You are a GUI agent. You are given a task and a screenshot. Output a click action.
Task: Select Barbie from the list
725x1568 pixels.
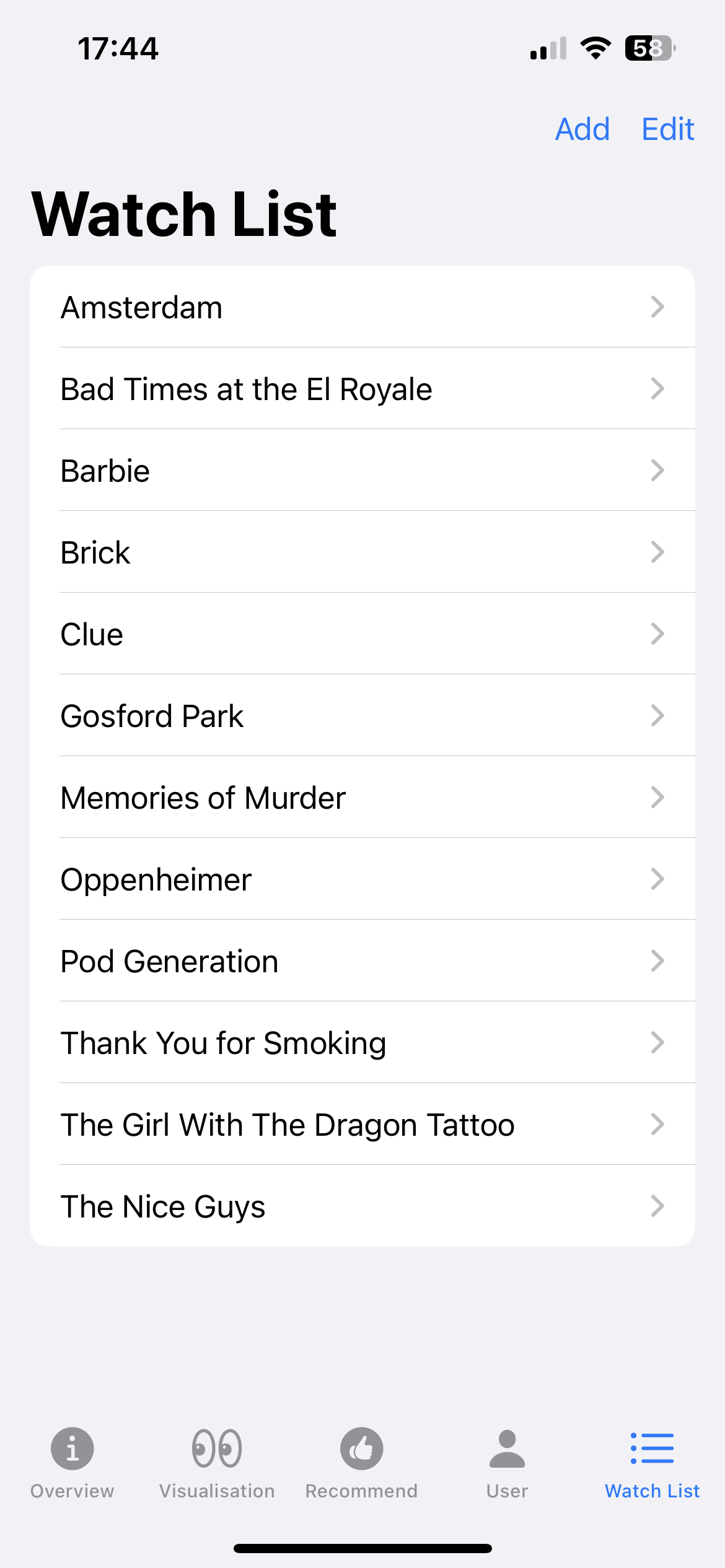click(x=362, y=470)
